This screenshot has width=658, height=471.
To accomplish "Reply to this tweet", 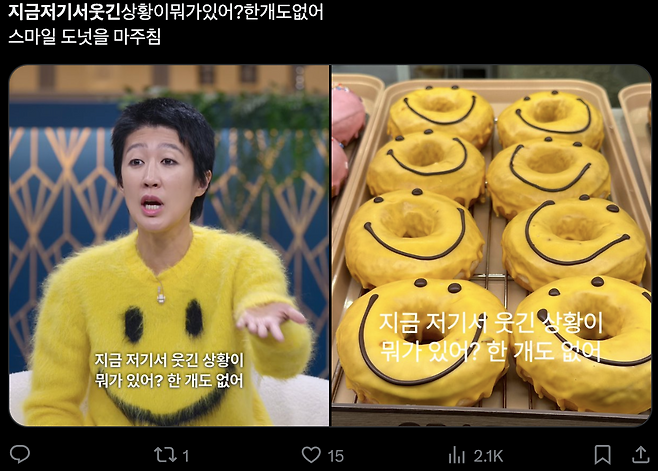I will tap(20, 455).
